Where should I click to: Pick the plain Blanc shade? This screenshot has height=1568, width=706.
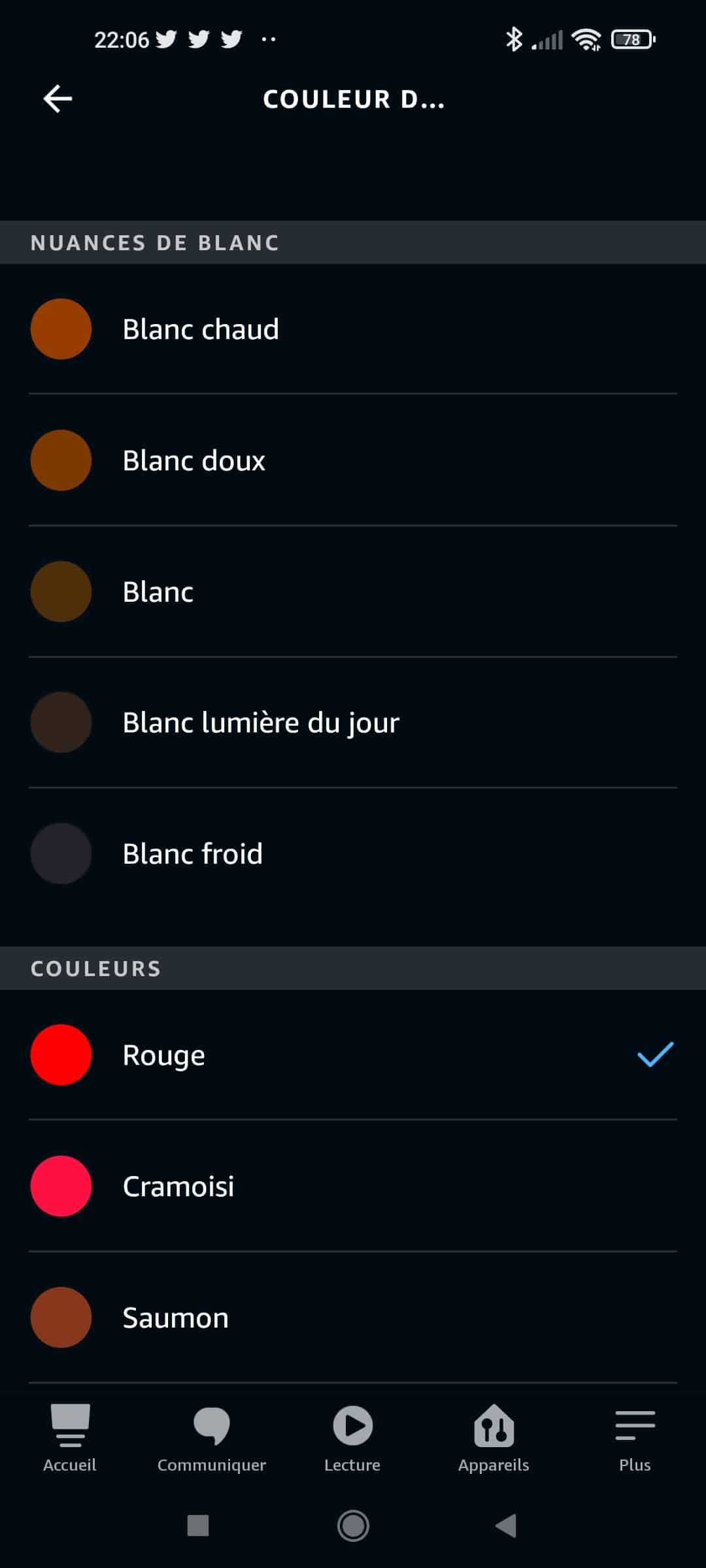pos(353,592)
